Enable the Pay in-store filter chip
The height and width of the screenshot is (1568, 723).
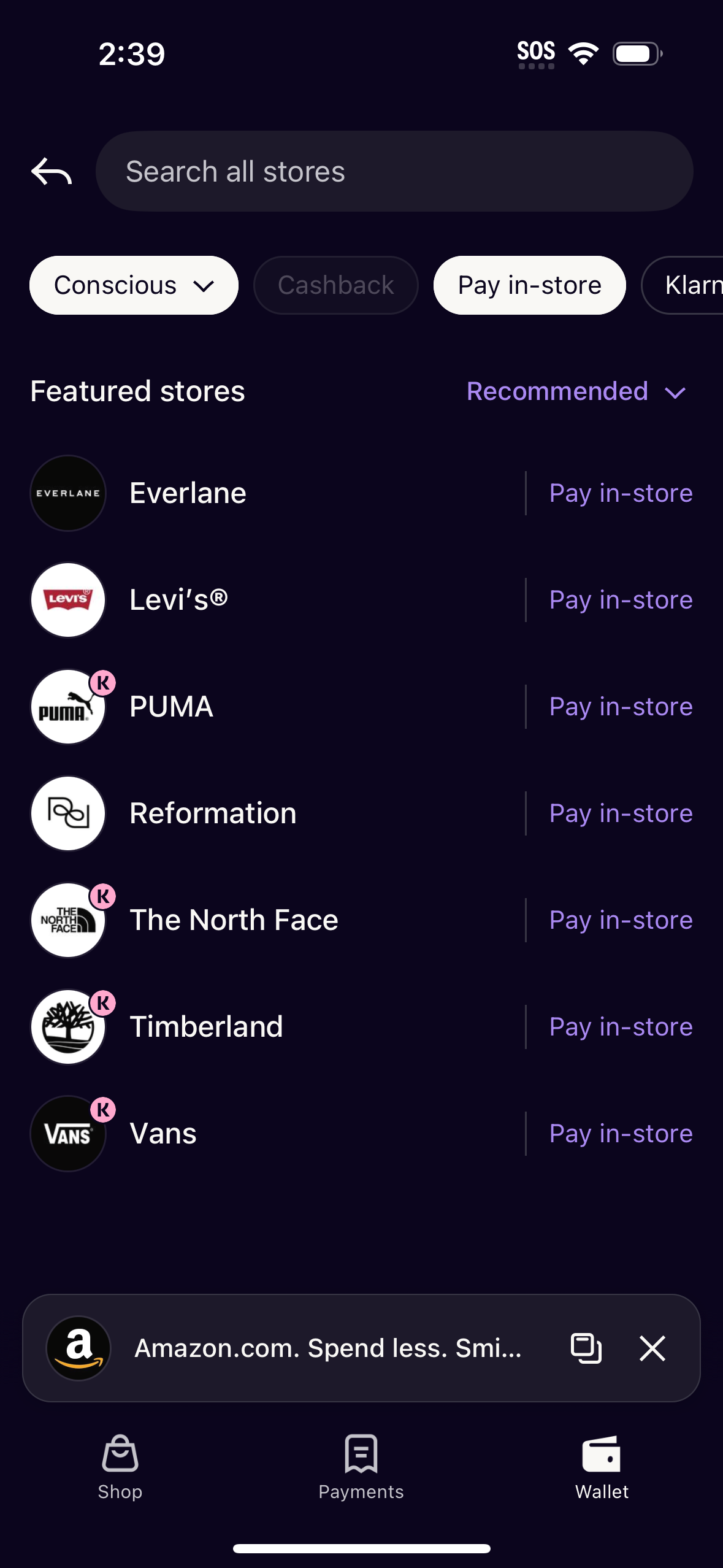pyautogui.click(x=529, y=285)
